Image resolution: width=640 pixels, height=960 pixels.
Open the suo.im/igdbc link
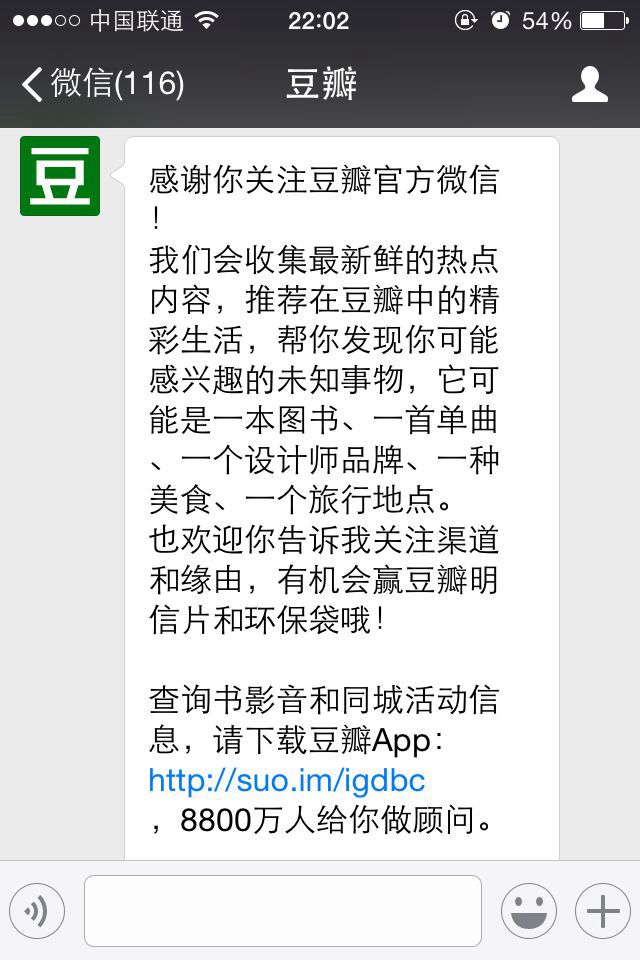click(x=287, y=779)
